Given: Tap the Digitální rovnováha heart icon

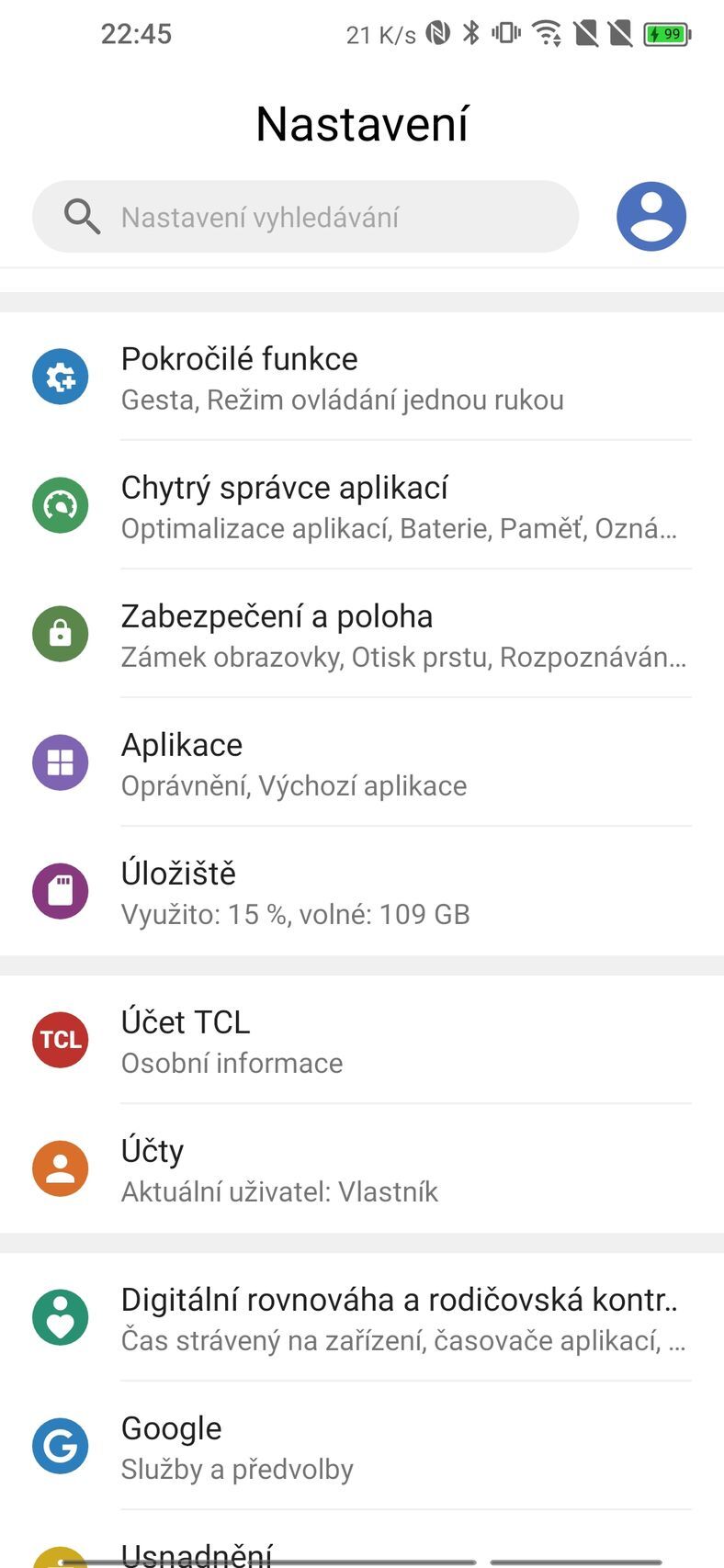Looking at the screenshot, I should [x=60, y=1317].
